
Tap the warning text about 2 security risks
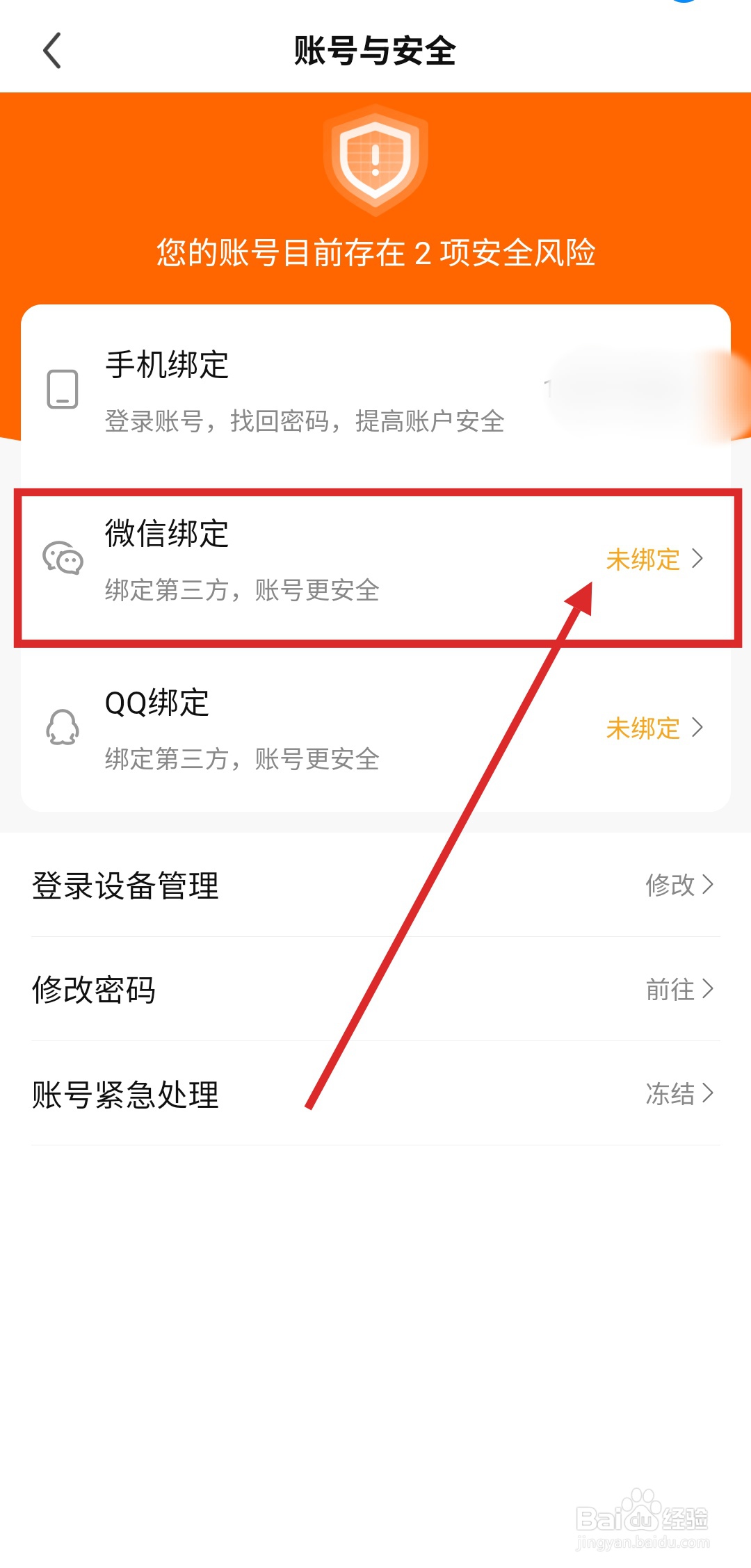(x=375, y=254)
